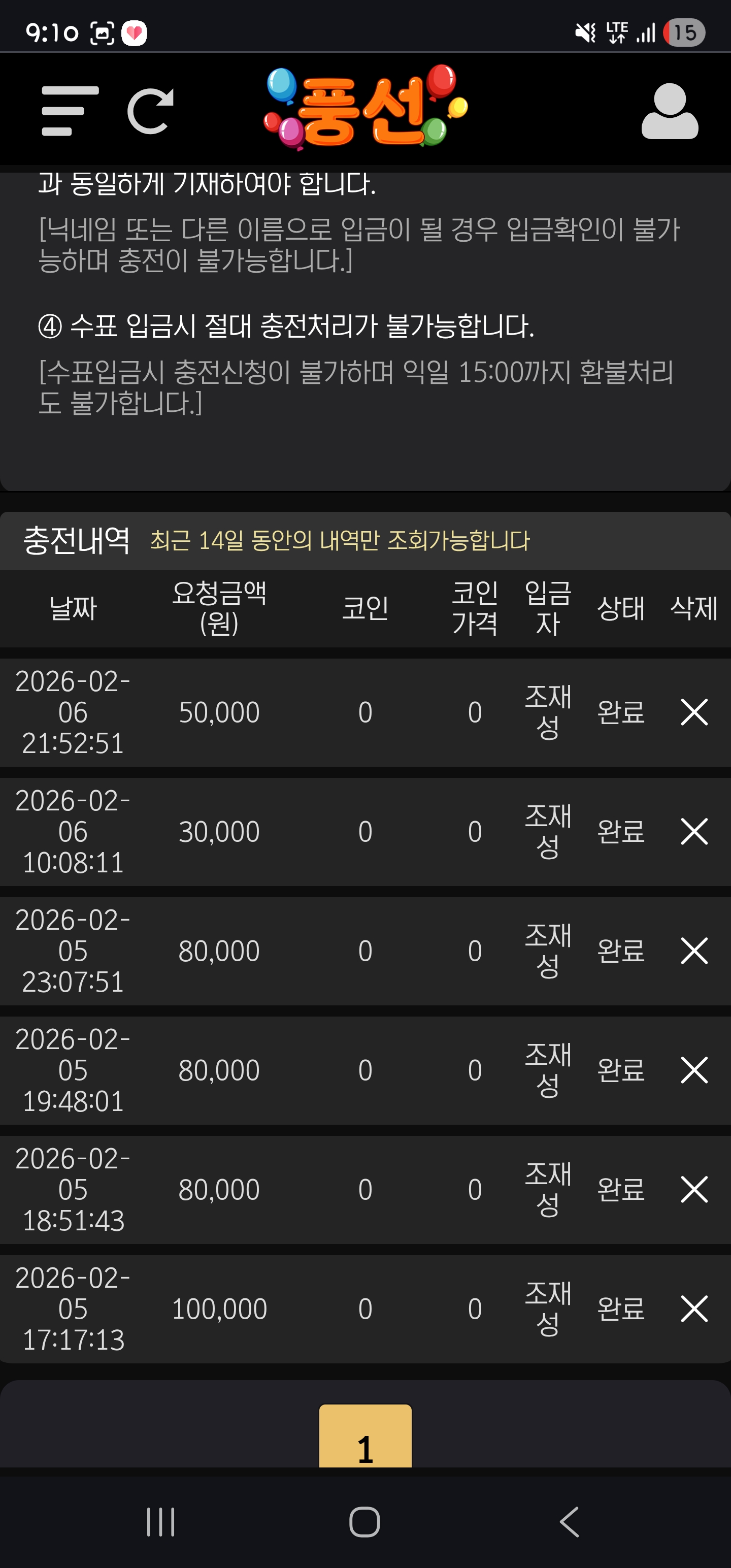731x1568 pixels.
Task: Delete the 100,000 won charge record
Action: [694, 1309]
